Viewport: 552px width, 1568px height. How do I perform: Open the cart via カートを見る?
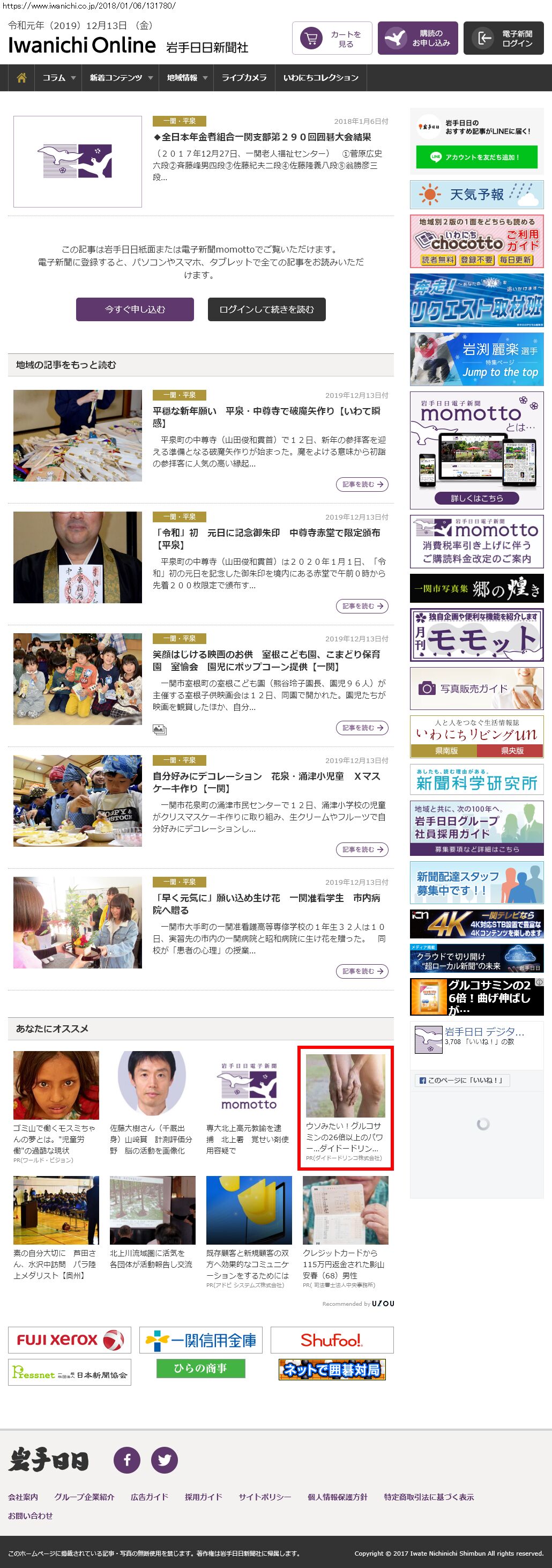coord(332,39)
